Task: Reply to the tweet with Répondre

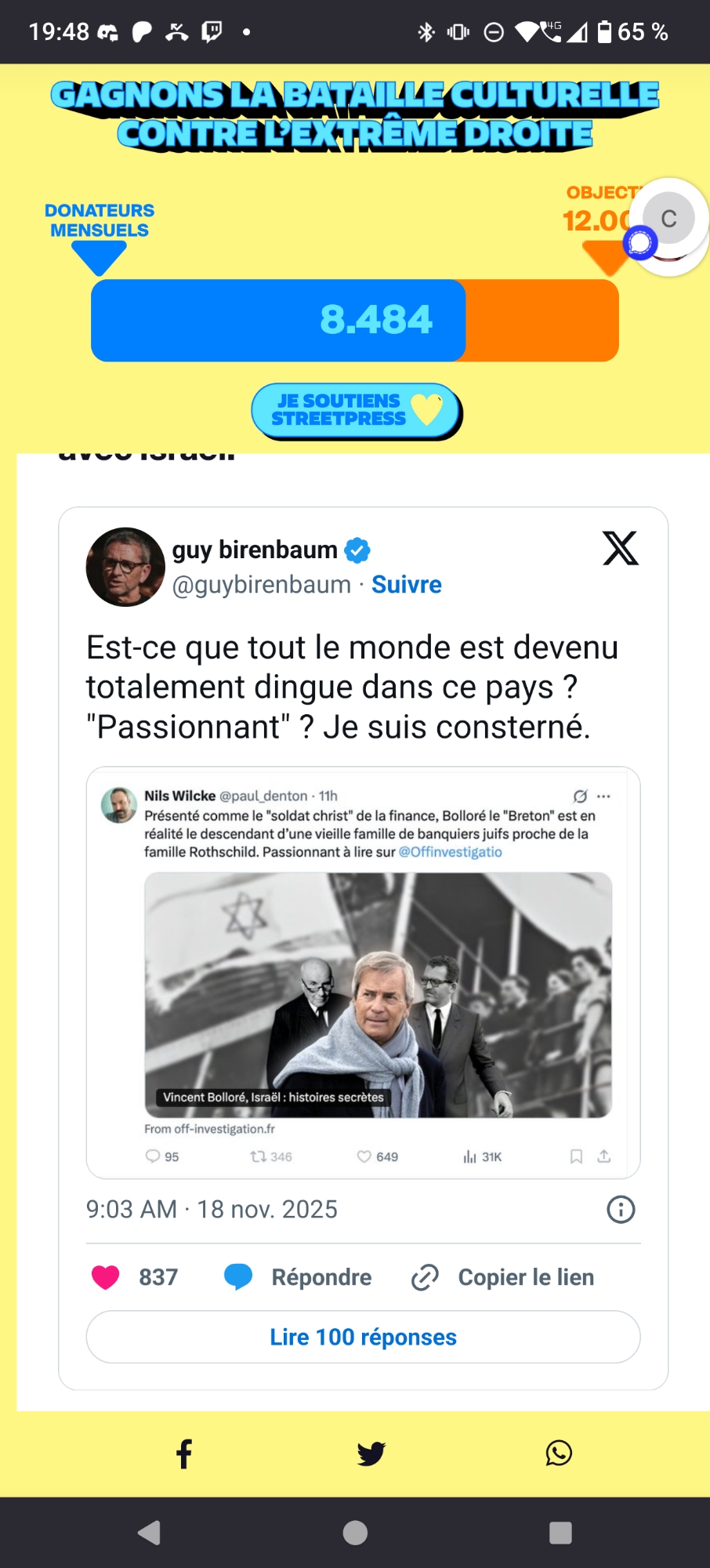Action: (x=298, y=1277)
